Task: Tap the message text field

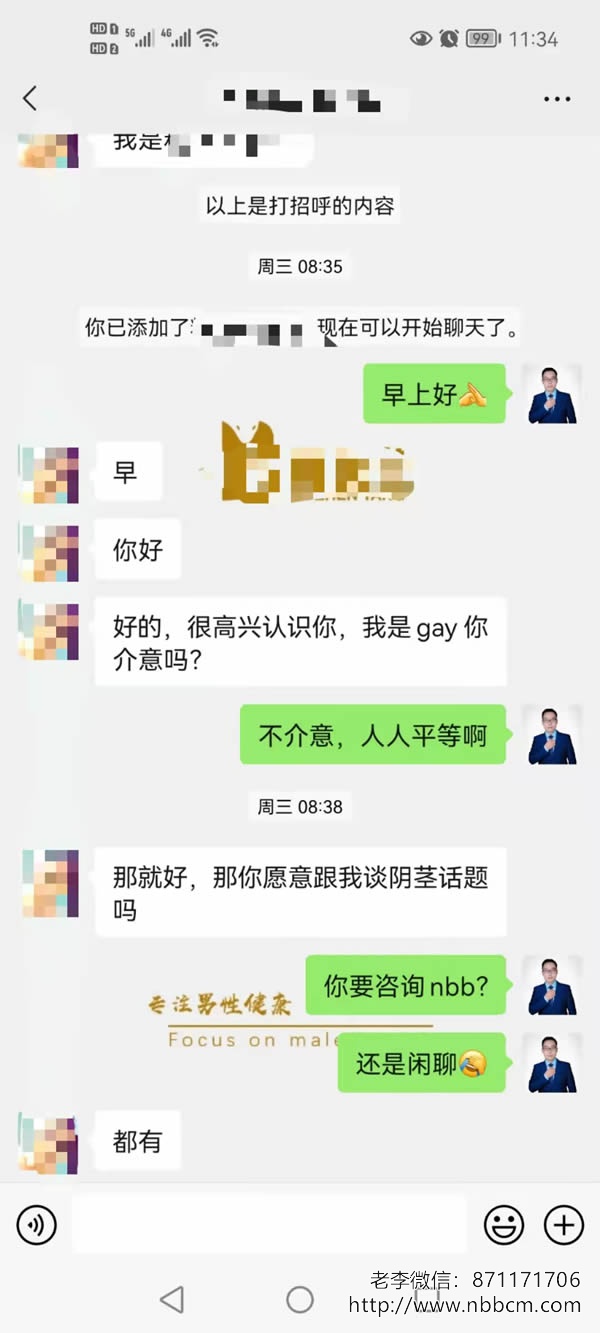Action: pos(268,1224)
